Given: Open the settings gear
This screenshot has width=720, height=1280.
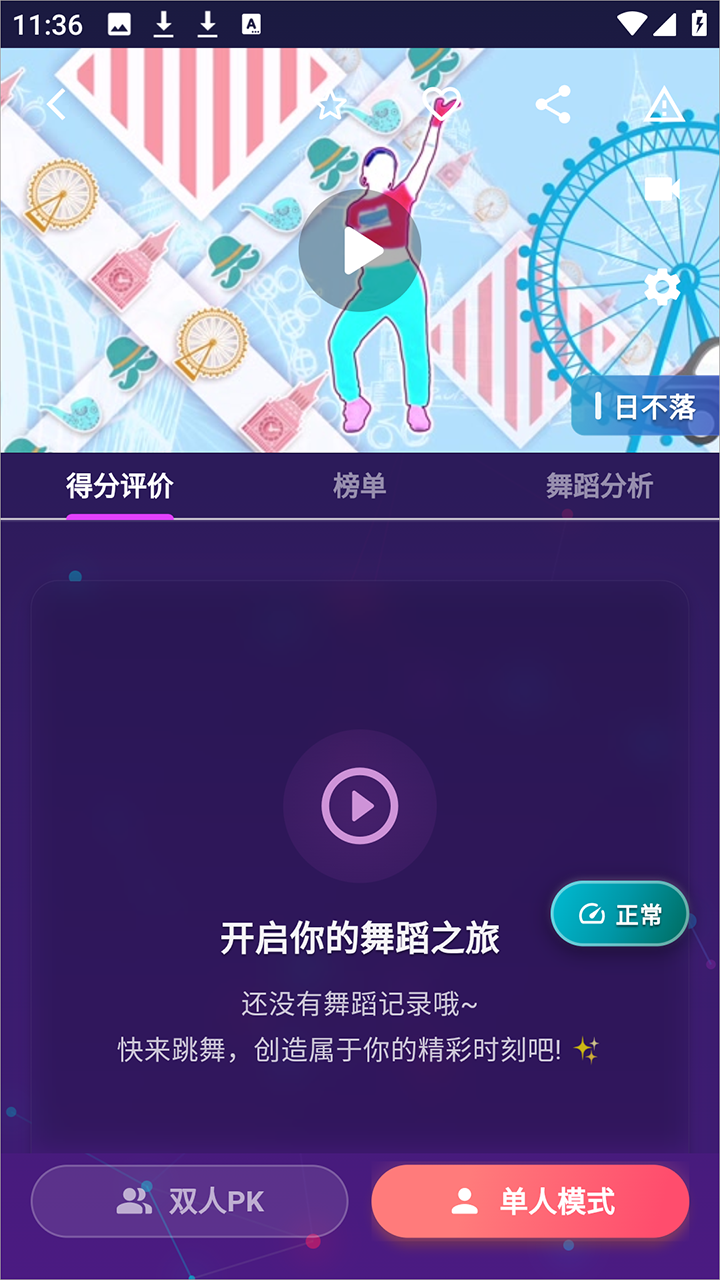Looking at the screenshot, I should (x=662, y=288).
